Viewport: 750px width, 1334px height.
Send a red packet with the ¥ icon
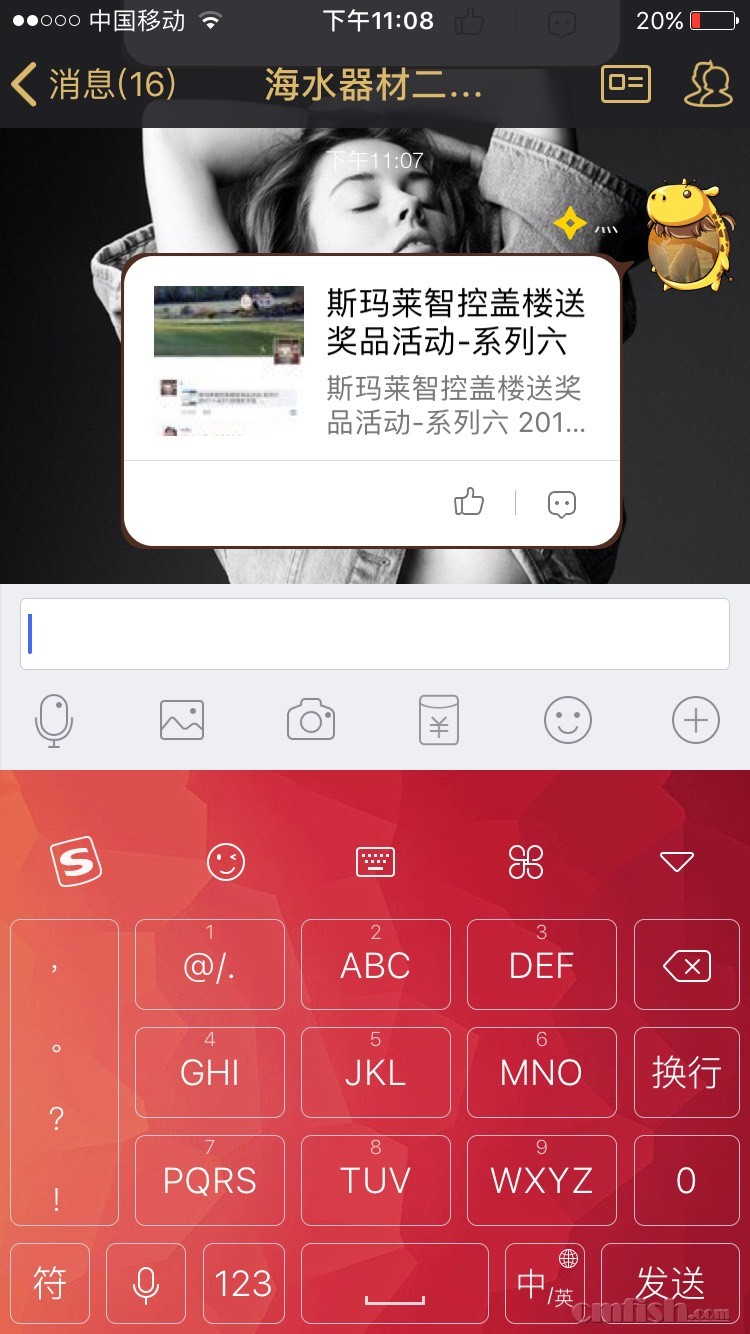(x=439, y=720)
